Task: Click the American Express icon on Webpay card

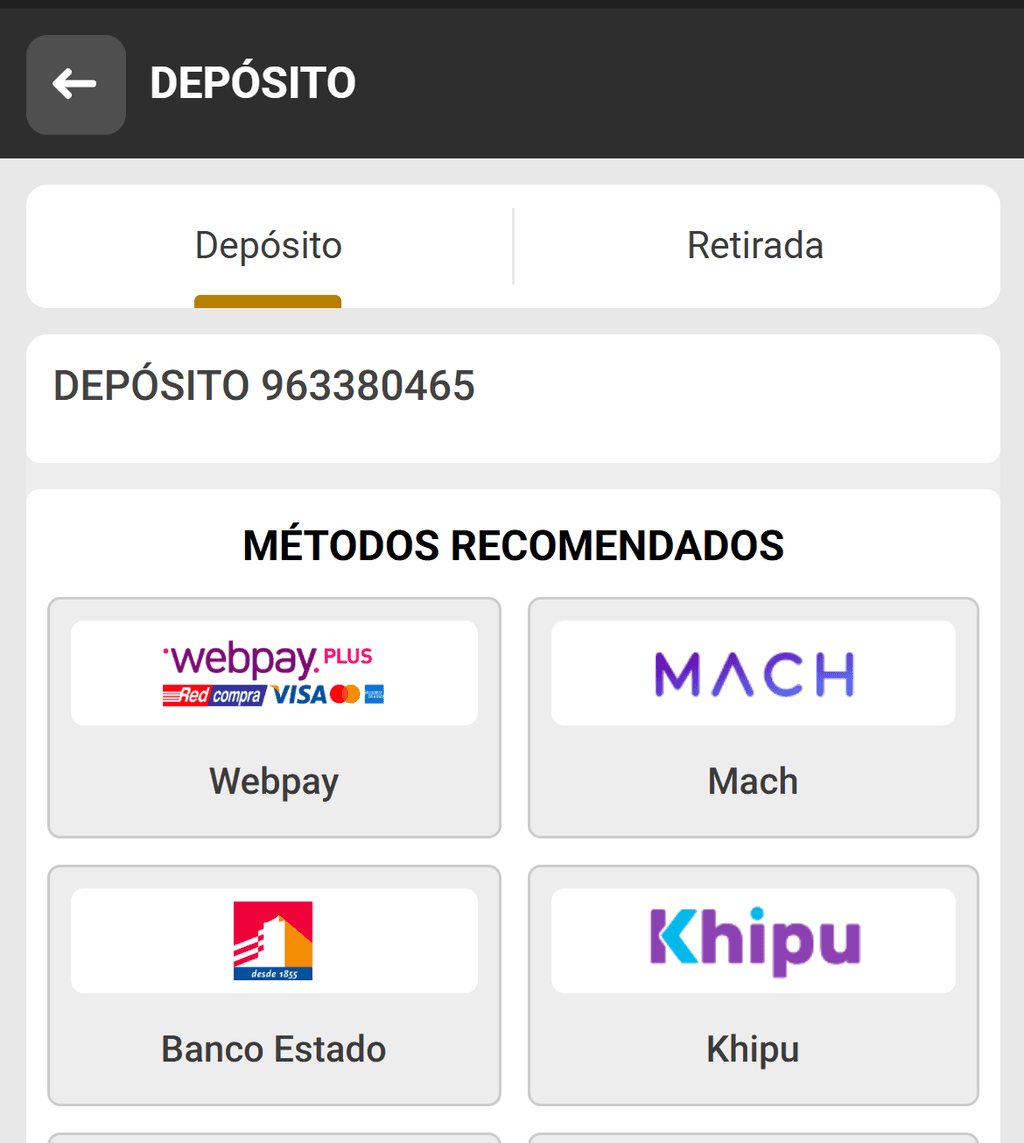Action: click(374, 694)
